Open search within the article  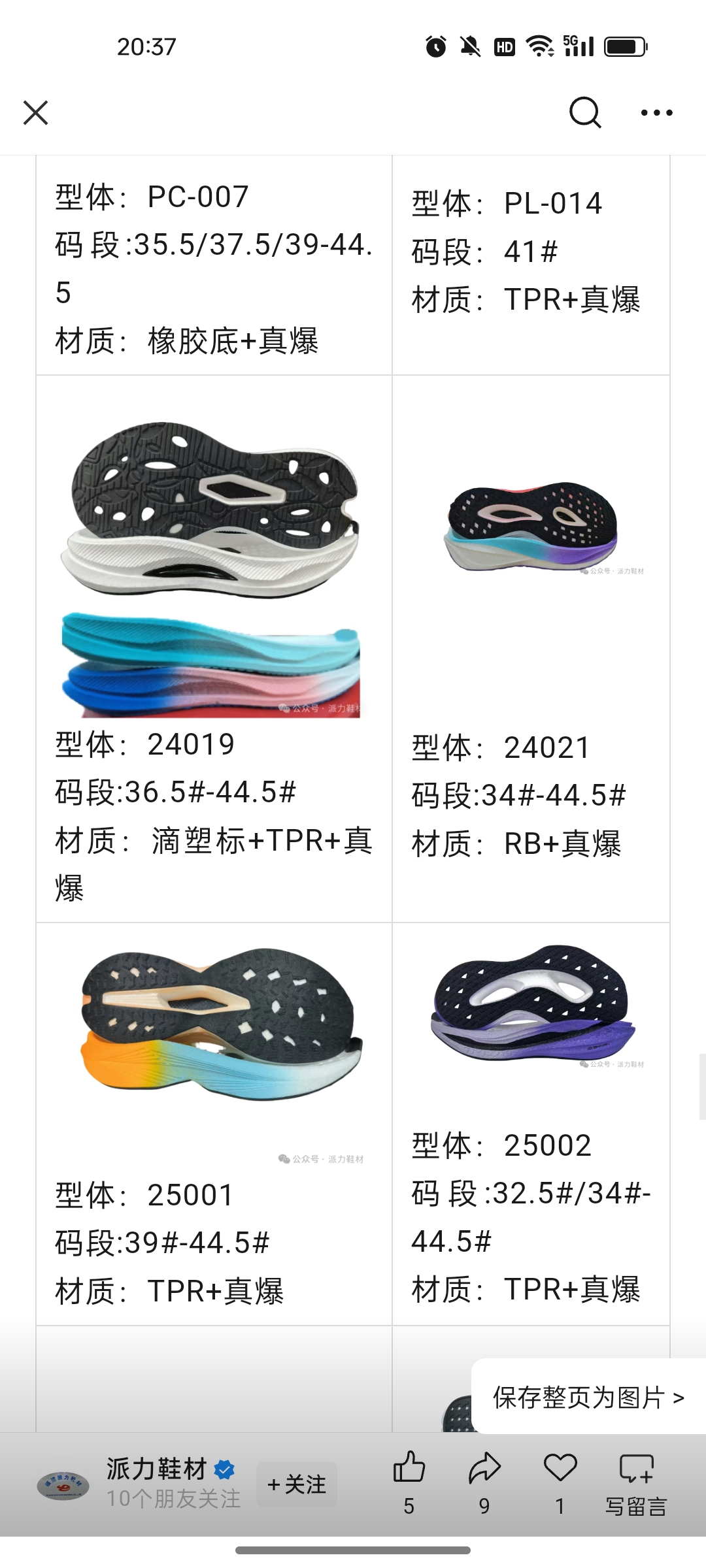coord(584,112)
